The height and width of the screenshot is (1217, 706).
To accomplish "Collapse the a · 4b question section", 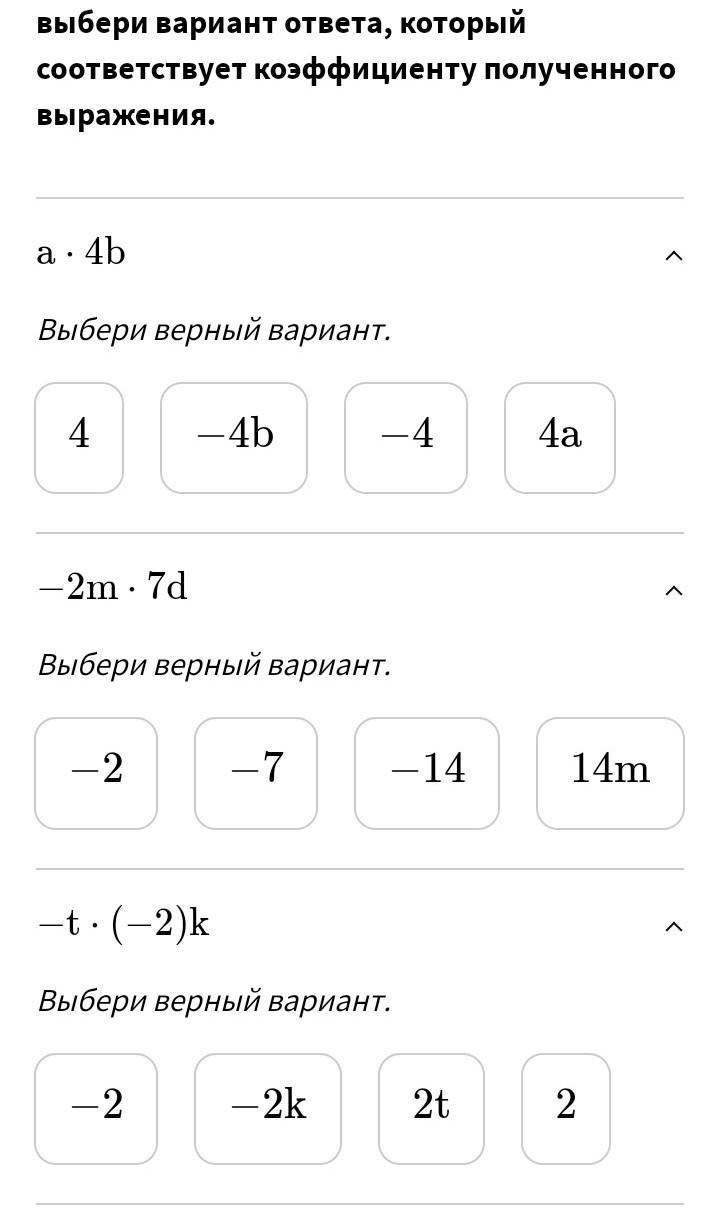I will tap(673, 256).
